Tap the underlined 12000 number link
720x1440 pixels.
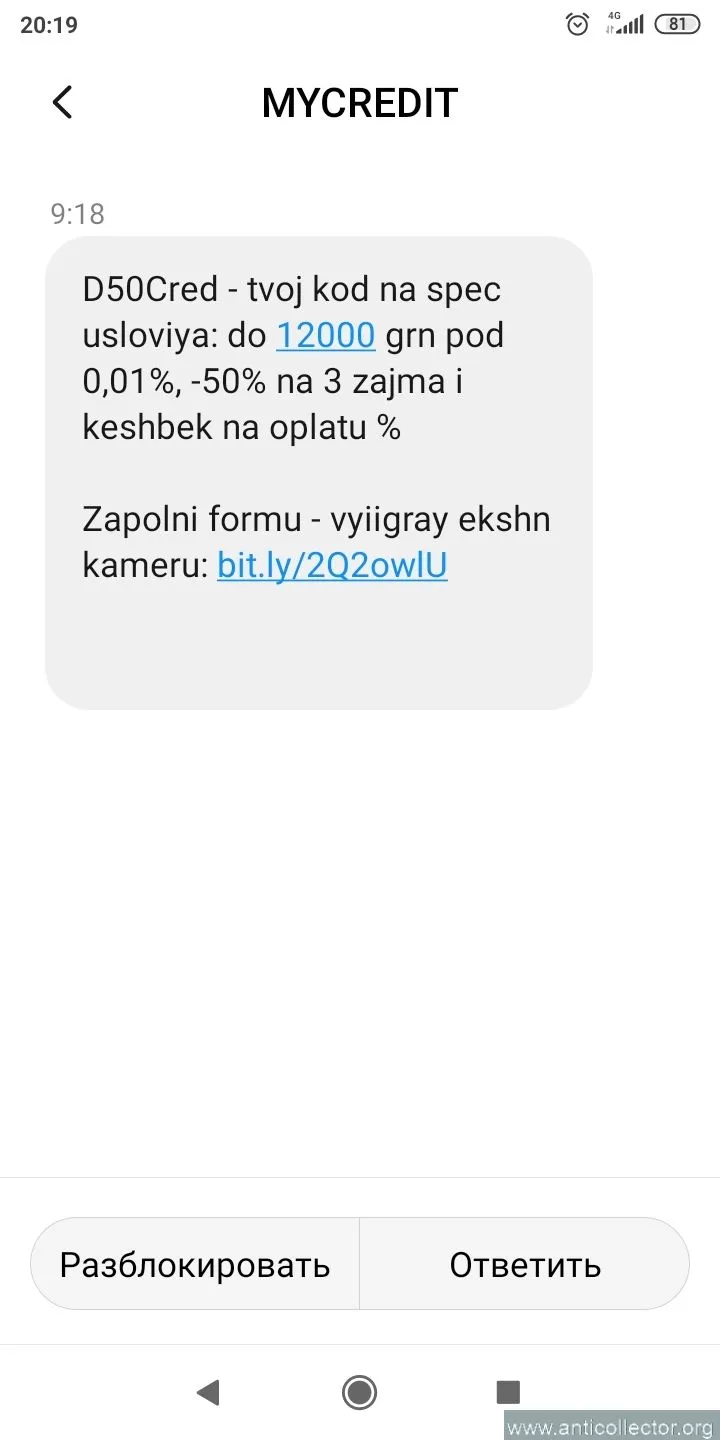pos(325,336)
